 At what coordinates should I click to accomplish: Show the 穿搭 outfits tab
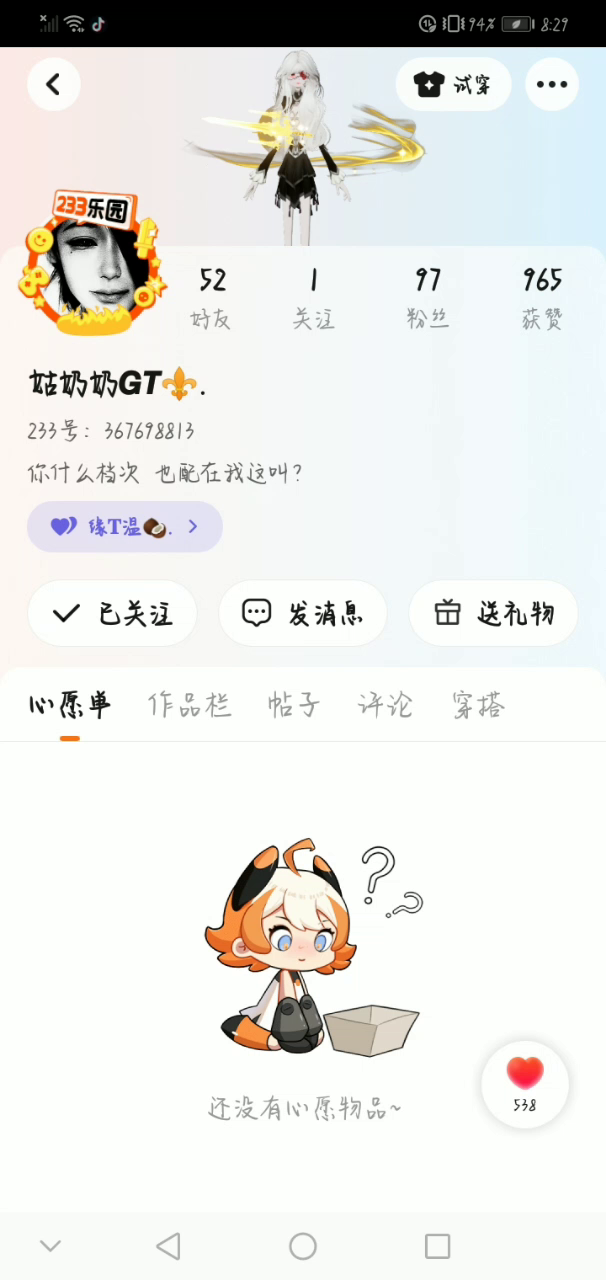click(x=478, y=705)
